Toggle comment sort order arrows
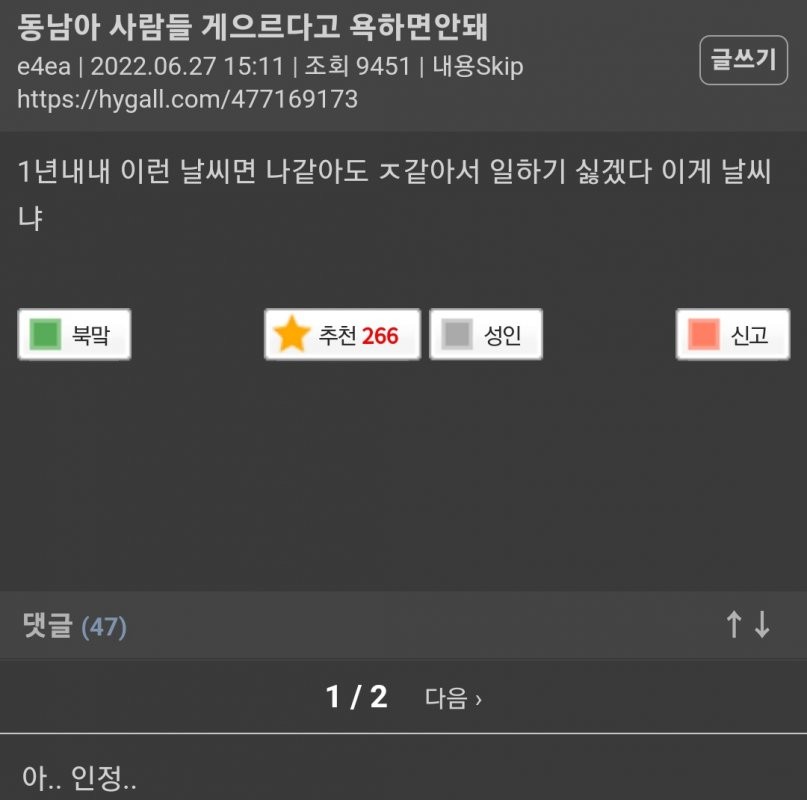This screenshot has height=800, width=807. 747,625
